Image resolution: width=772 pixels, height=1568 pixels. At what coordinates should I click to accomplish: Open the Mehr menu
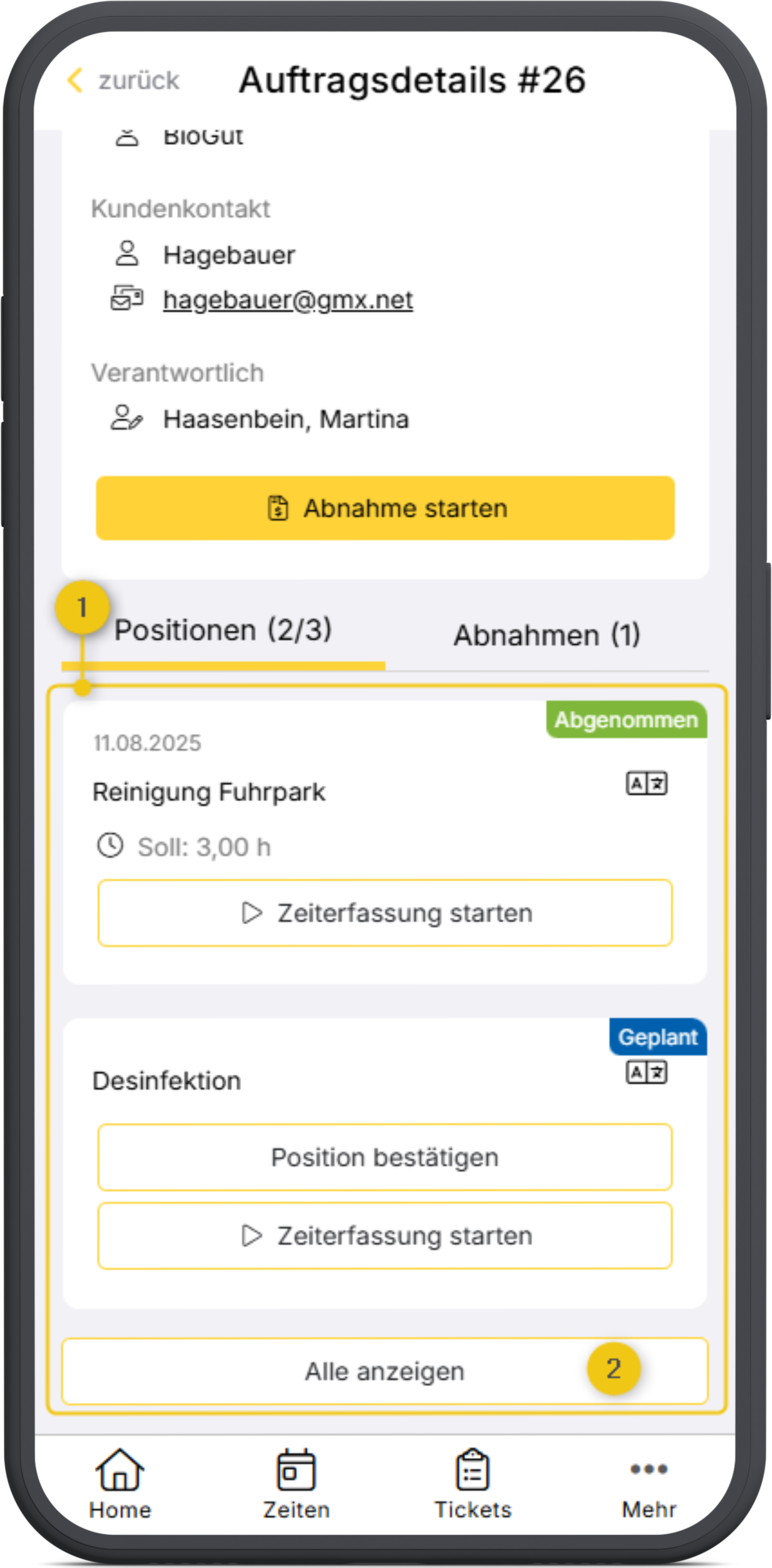[x=649, y=1483]
